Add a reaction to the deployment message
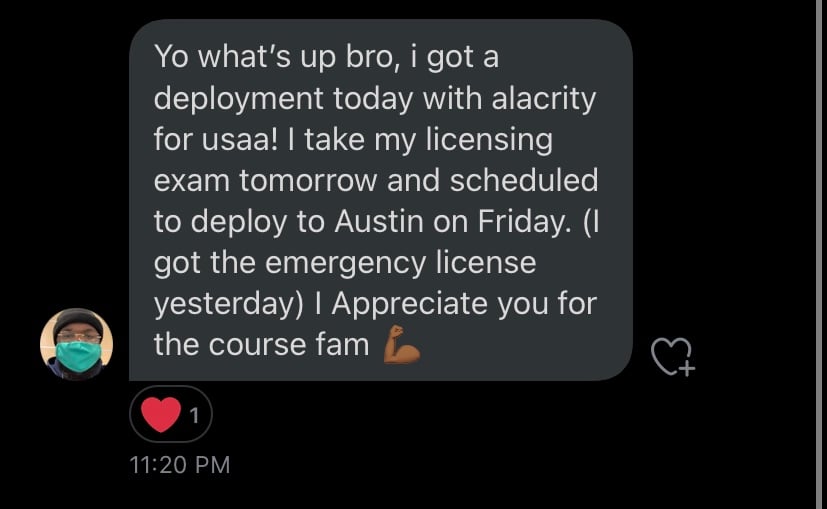Screen dimensions: 827x509 (671, 355)
